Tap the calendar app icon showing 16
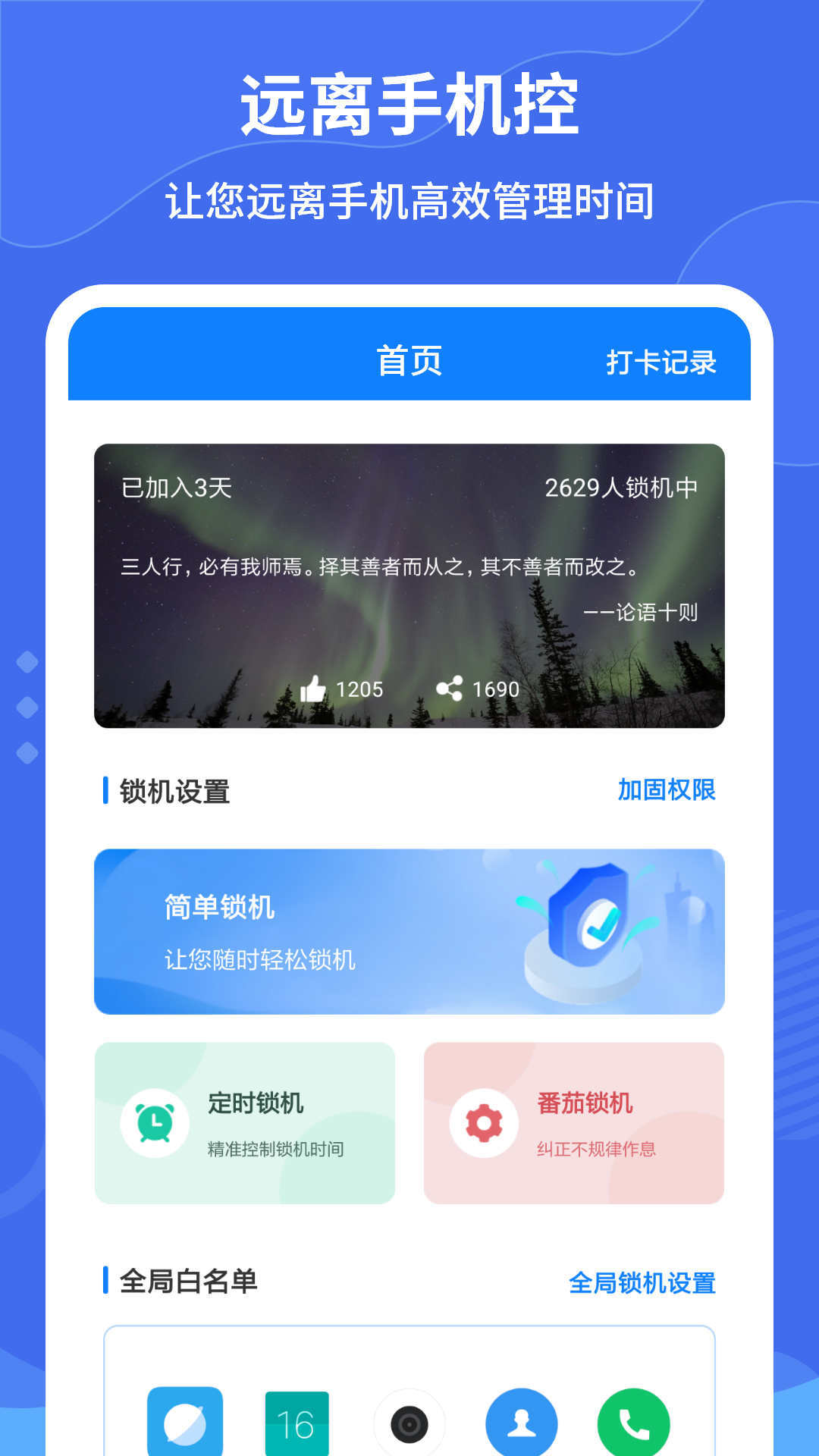Viewport: 819px width, 1456px height. click(297, 1426)
